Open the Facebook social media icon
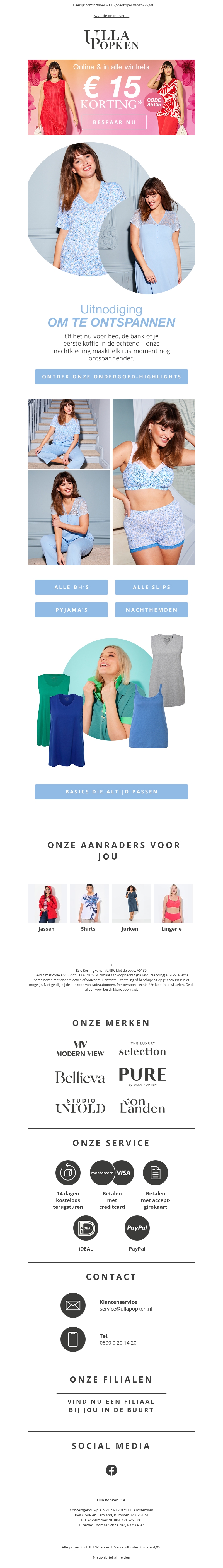 coord(111,1470)
